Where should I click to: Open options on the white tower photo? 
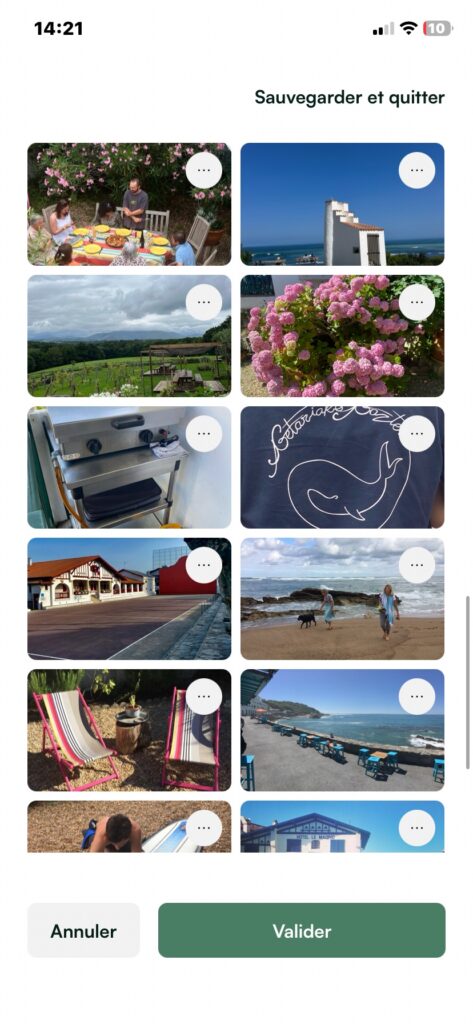pos(417,170)
